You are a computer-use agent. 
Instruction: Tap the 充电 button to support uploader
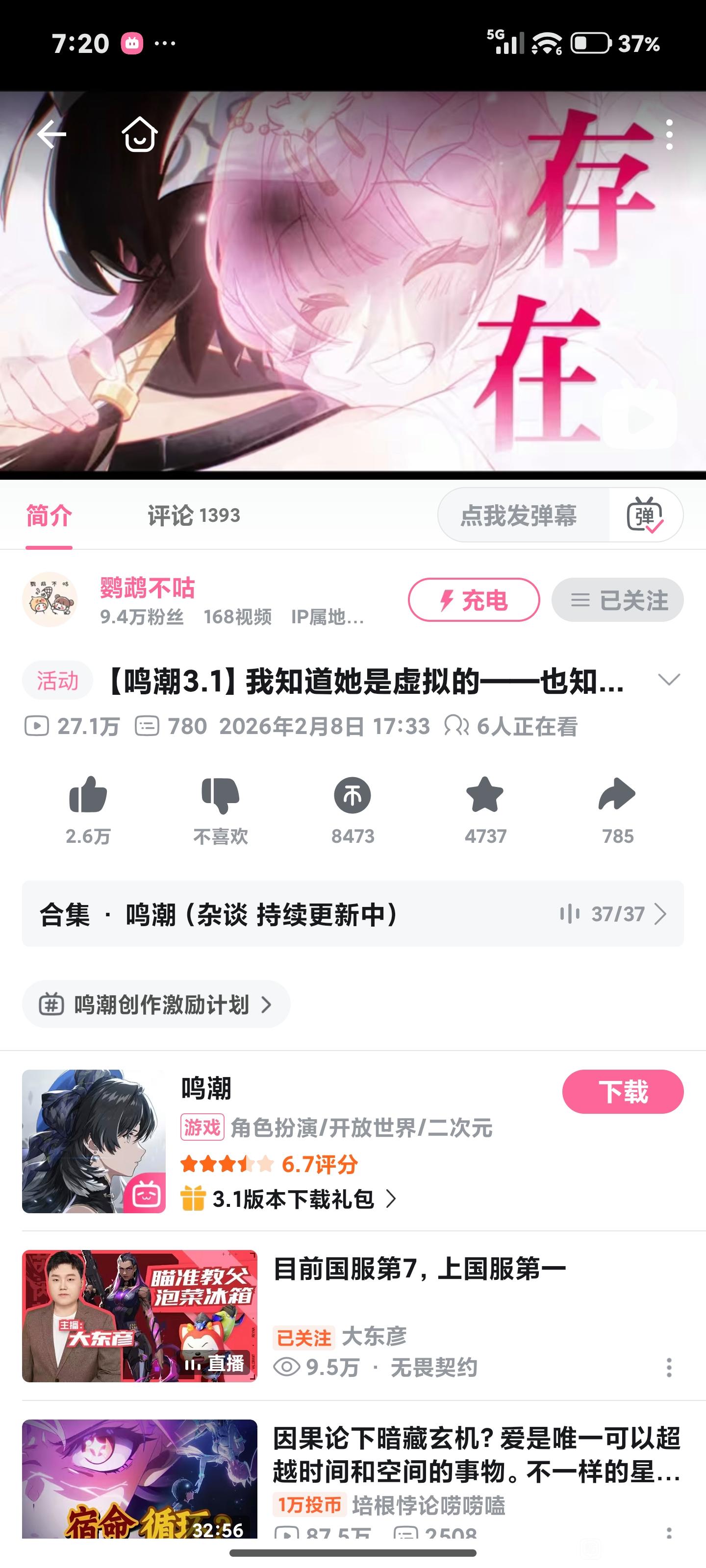point(473,600)
